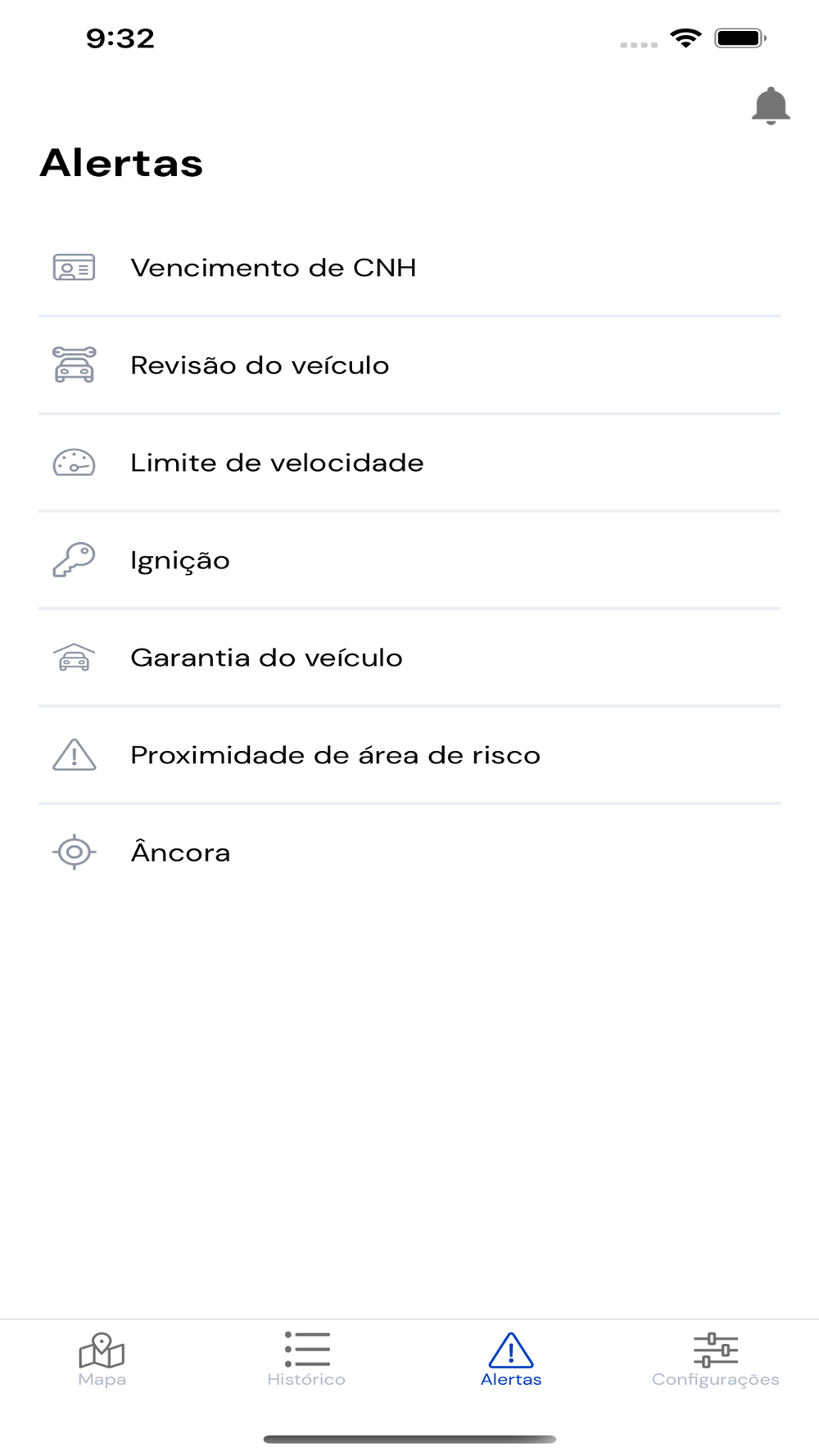819x1456 pixels.
Task: Switch to the Mapa tab
Action: [x=102, y=1359]
